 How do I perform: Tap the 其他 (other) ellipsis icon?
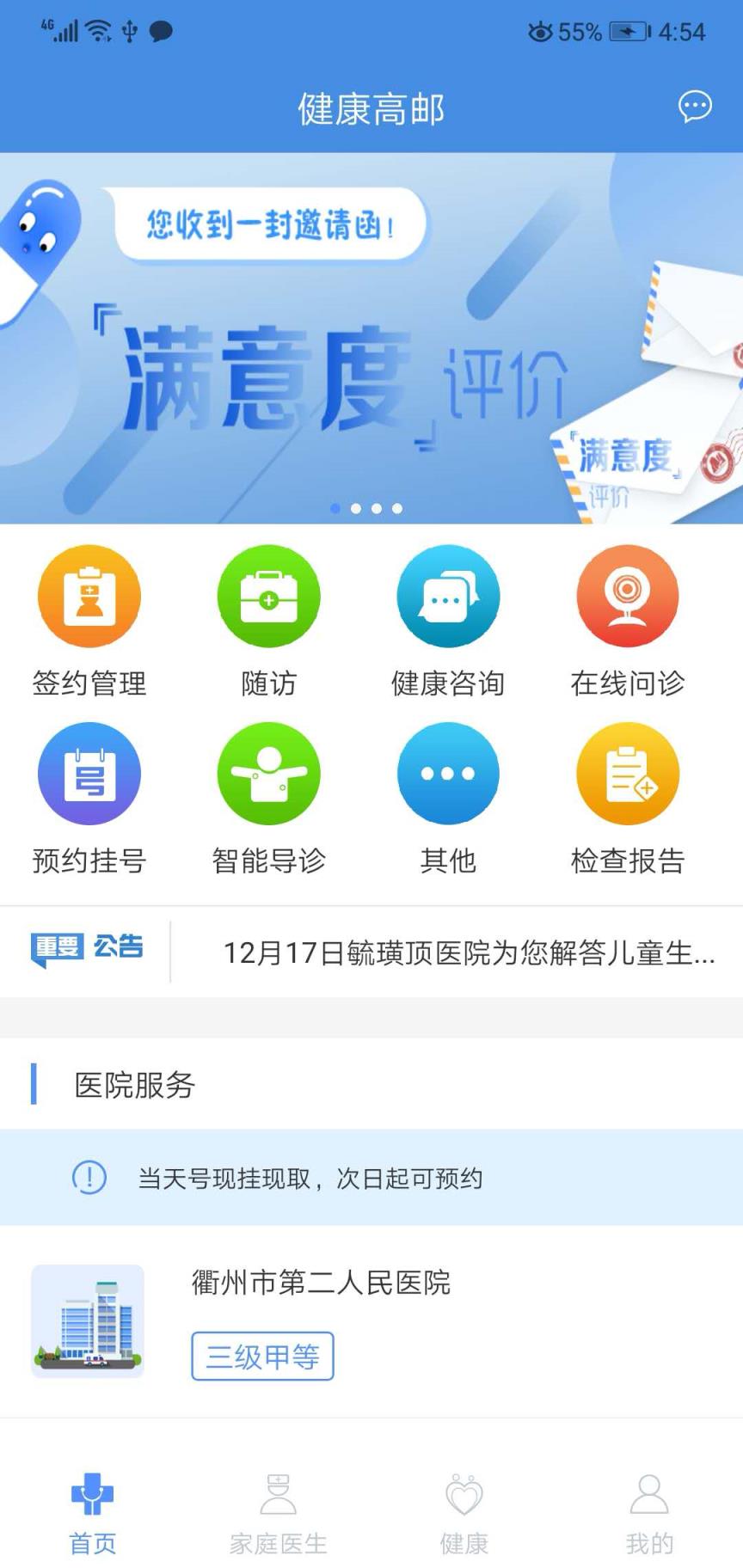[x=448, y=773]
